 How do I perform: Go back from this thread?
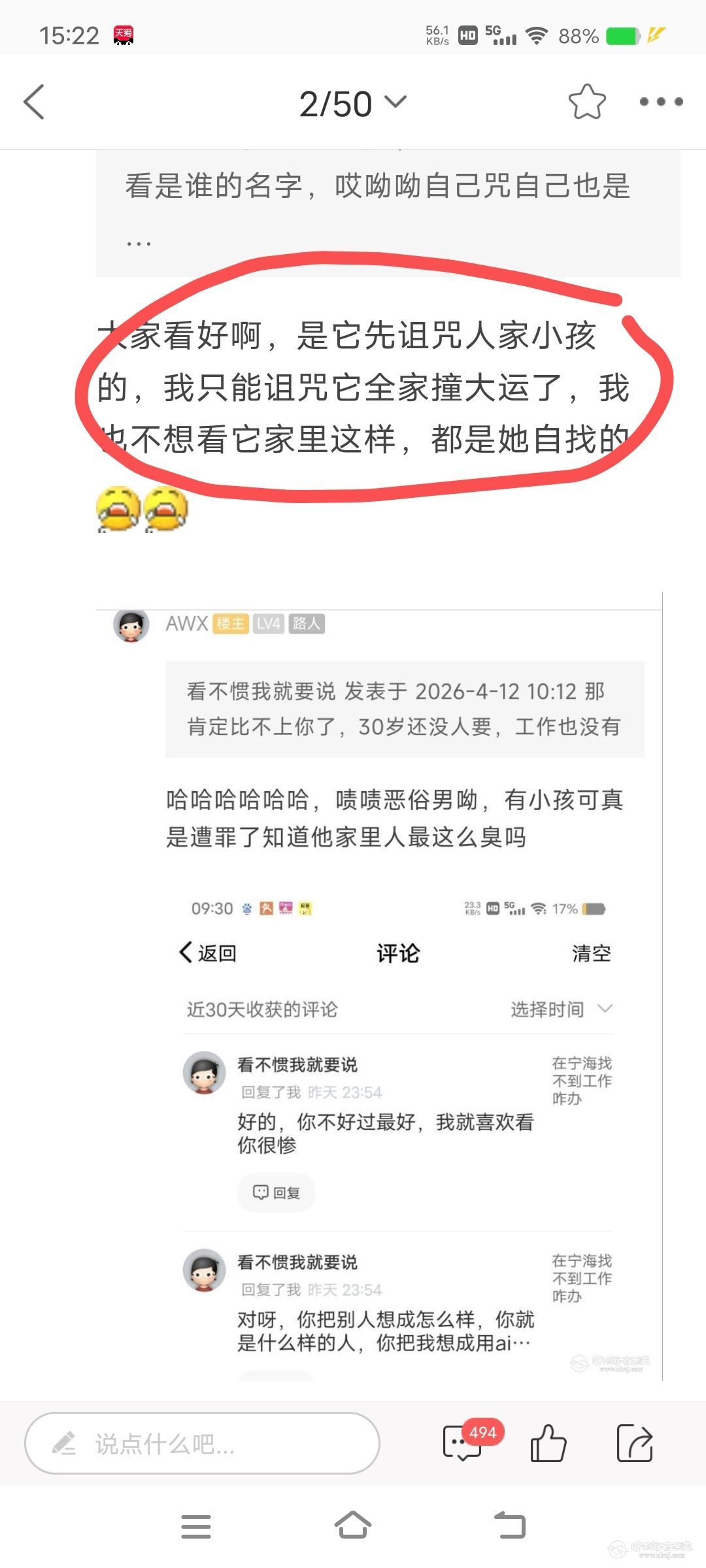(x=34, y=102)
